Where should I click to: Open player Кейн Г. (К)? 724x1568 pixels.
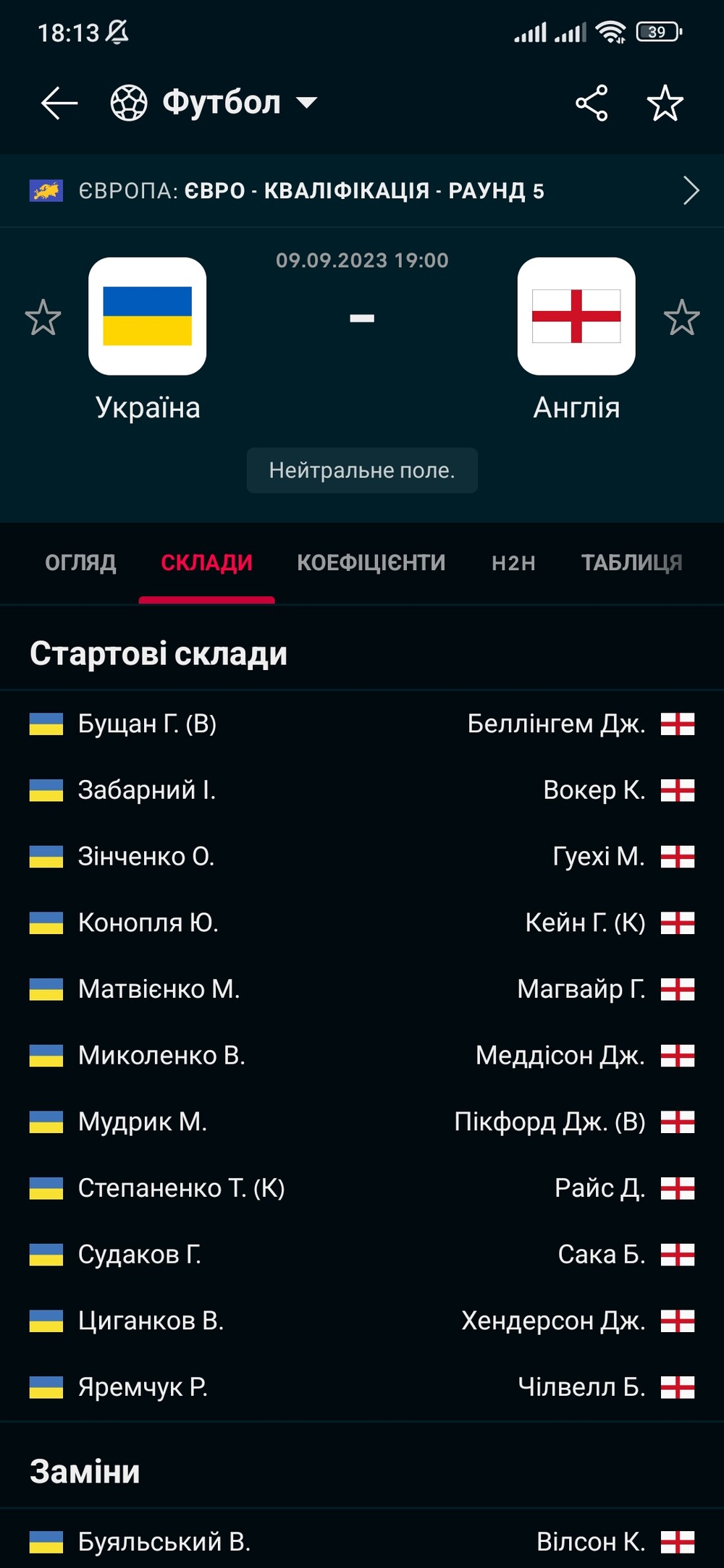click(x=585, y=923)
